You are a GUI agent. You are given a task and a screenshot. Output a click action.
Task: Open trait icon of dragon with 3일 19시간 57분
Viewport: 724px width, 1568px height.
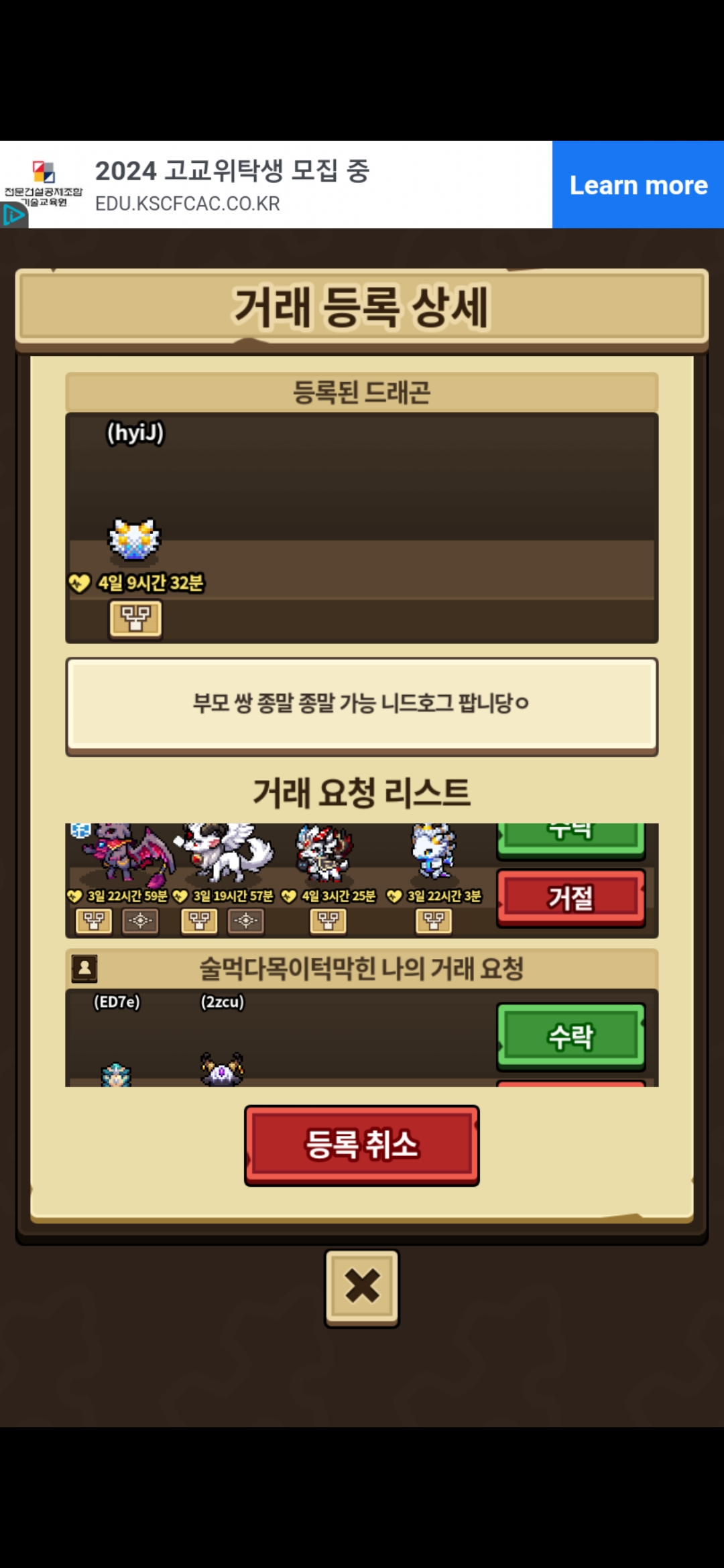pyautogui.click(x=246, y=921)
